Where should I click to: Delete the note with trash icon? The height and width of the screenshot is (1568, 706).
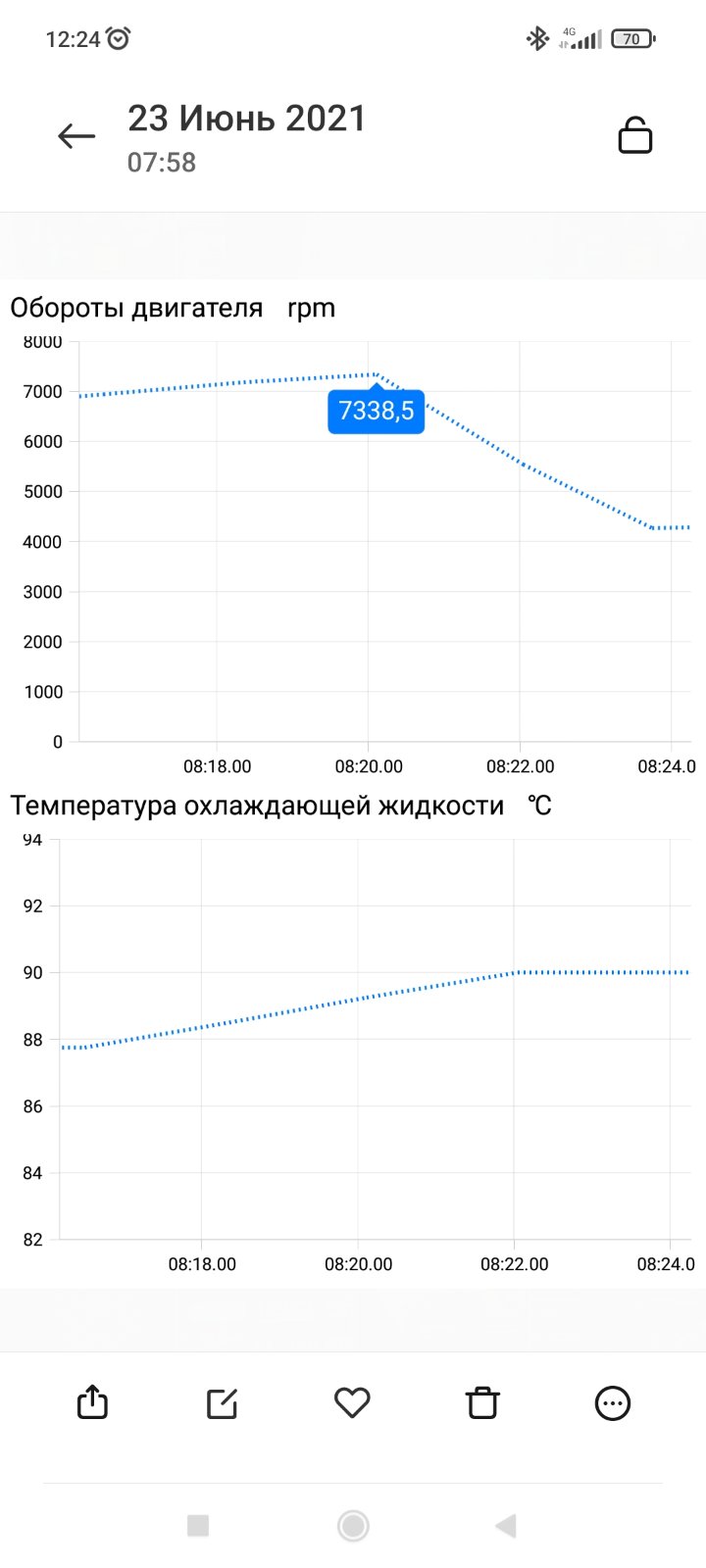coord(482,1403)
